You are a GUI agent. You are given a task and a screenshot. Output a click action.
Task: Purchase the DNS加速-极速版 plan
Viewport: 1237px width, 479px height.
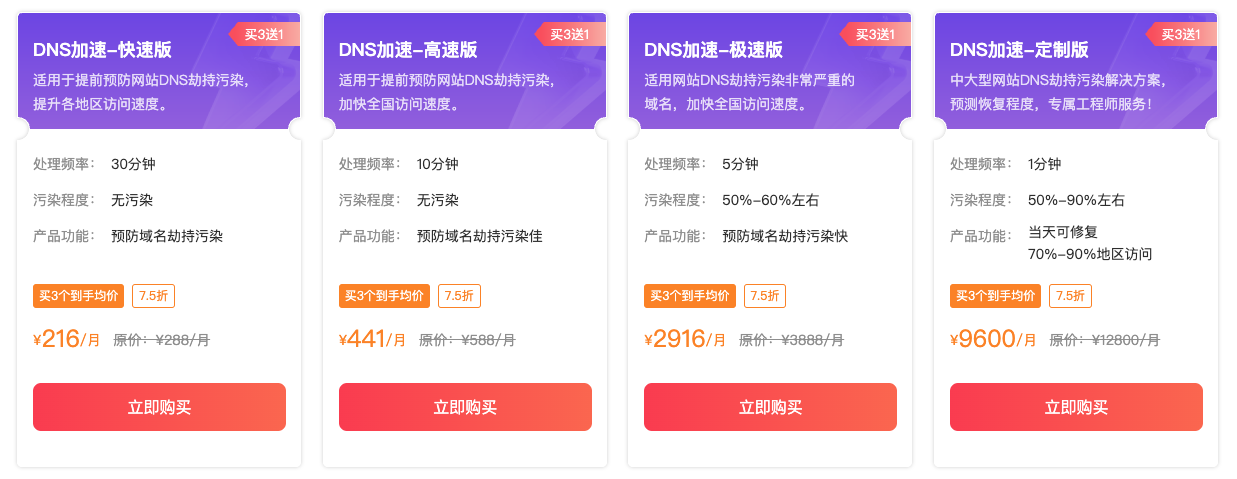pyautogui.click(x=770, y=407)
